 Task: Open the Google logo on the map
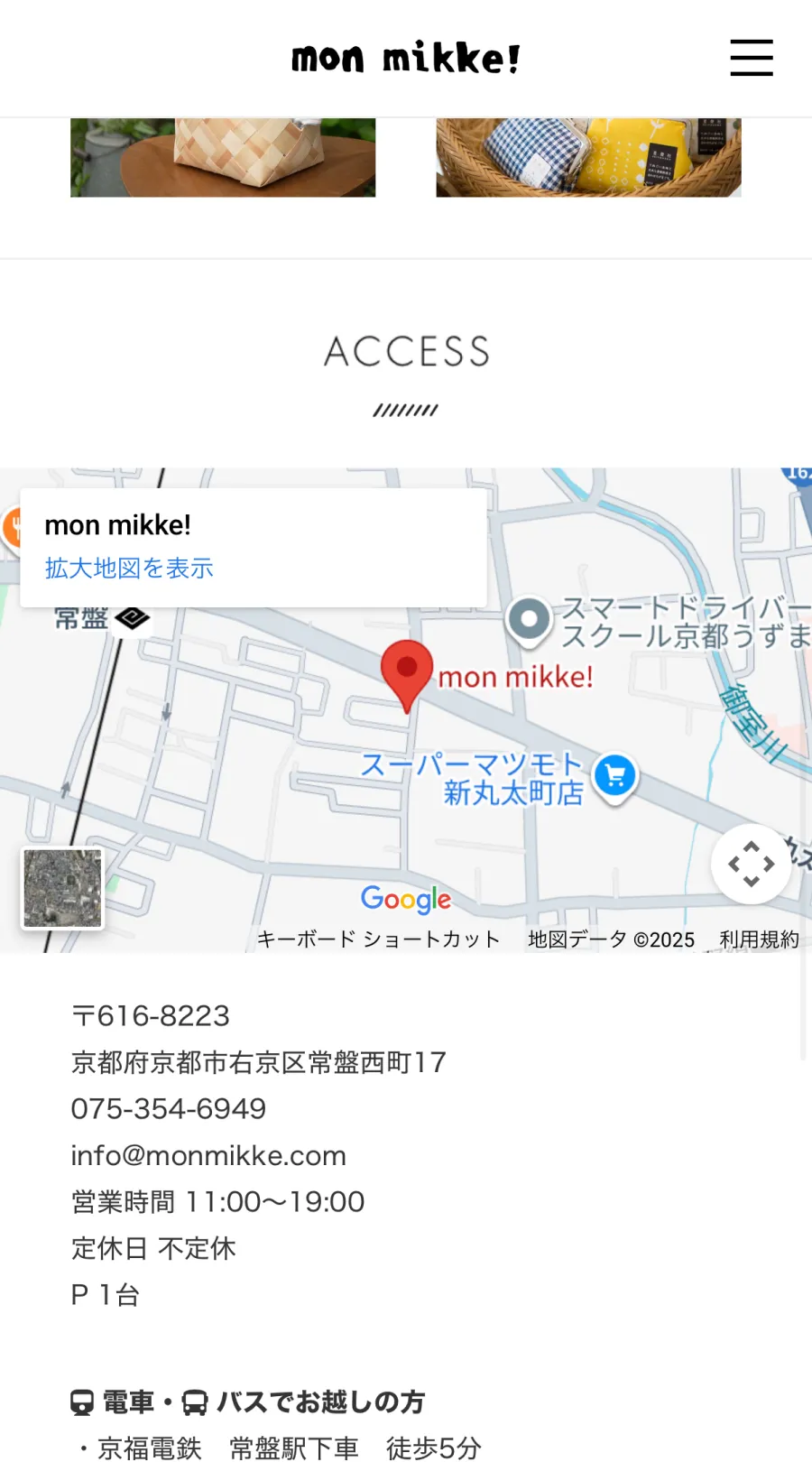click(406, 899)
